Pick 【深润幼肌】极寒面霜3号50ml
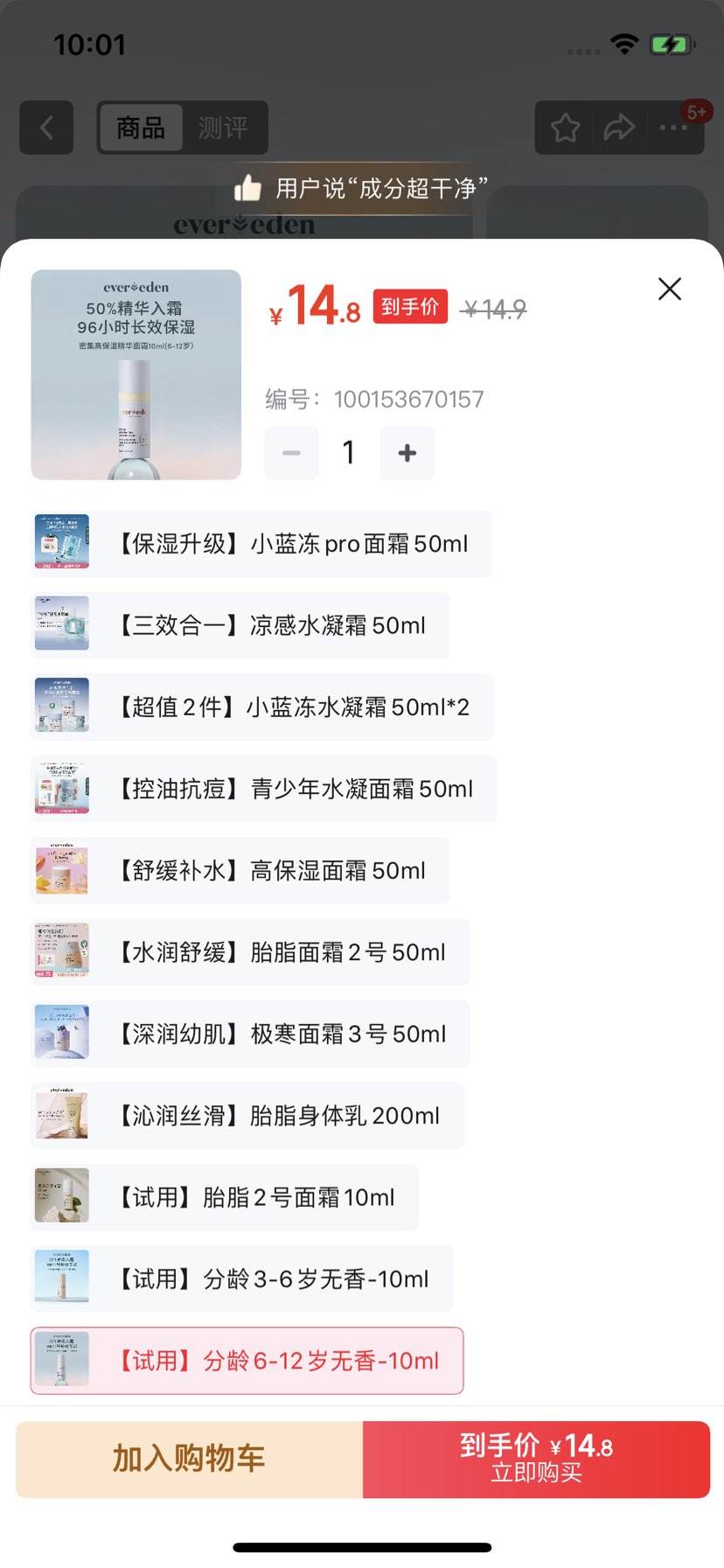Screen dimensions: 724x1568 (x=250, y=1034)
